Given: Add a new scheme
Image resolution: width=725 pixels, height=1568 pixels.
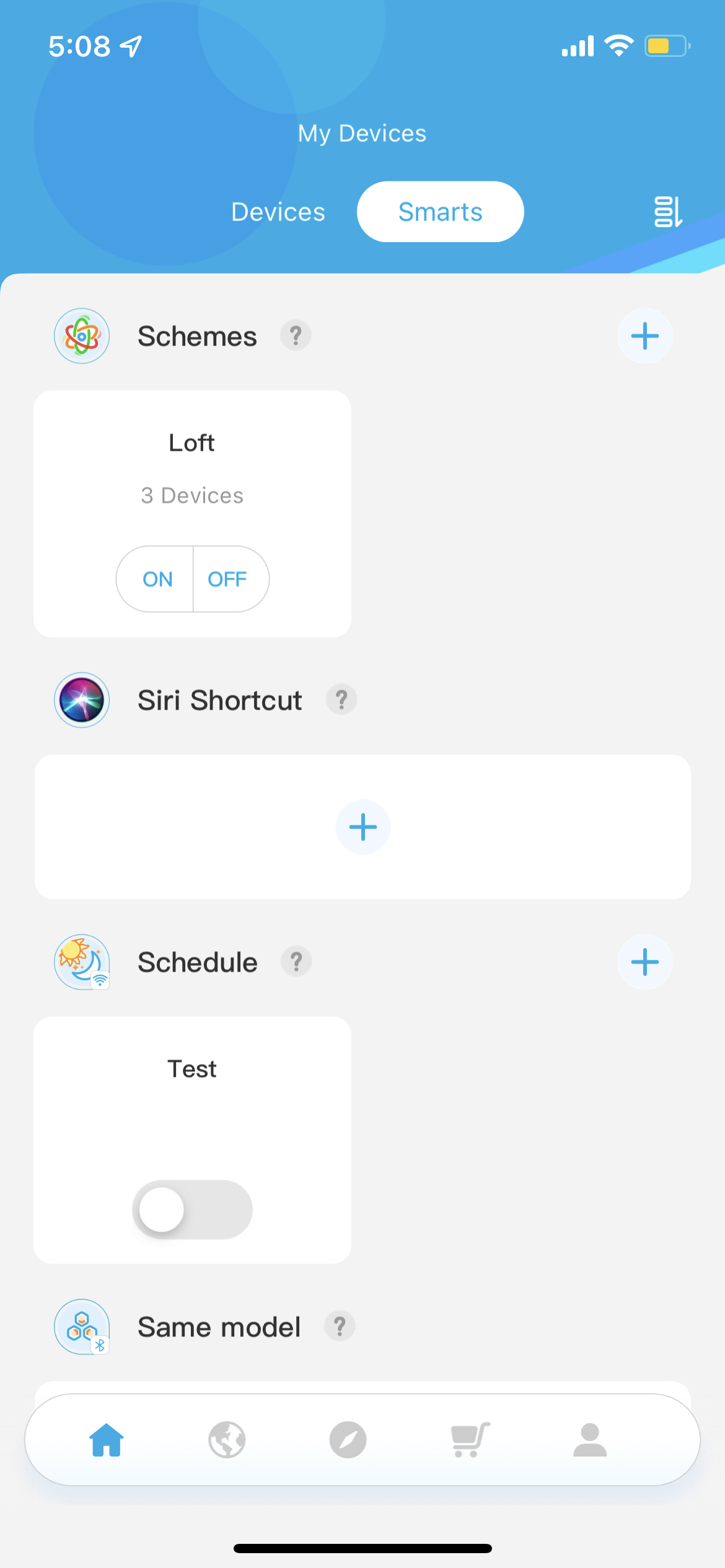Looking at the screenshot, I should tap(644, 336).
